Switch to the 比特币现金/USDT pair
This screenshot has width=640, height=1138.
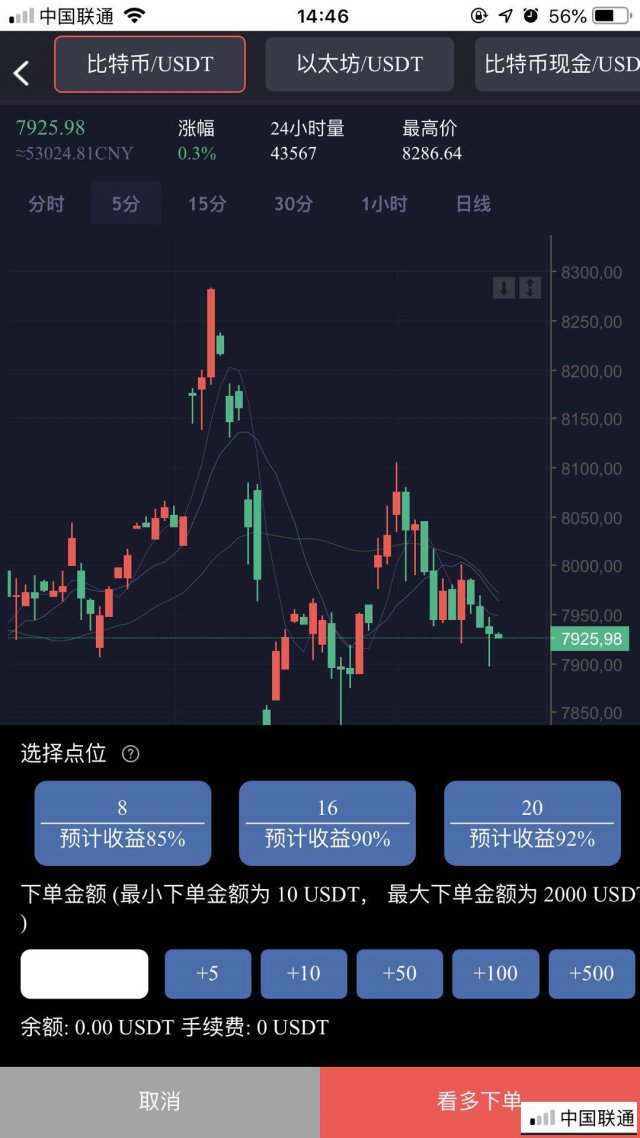[x=558, y=64]
